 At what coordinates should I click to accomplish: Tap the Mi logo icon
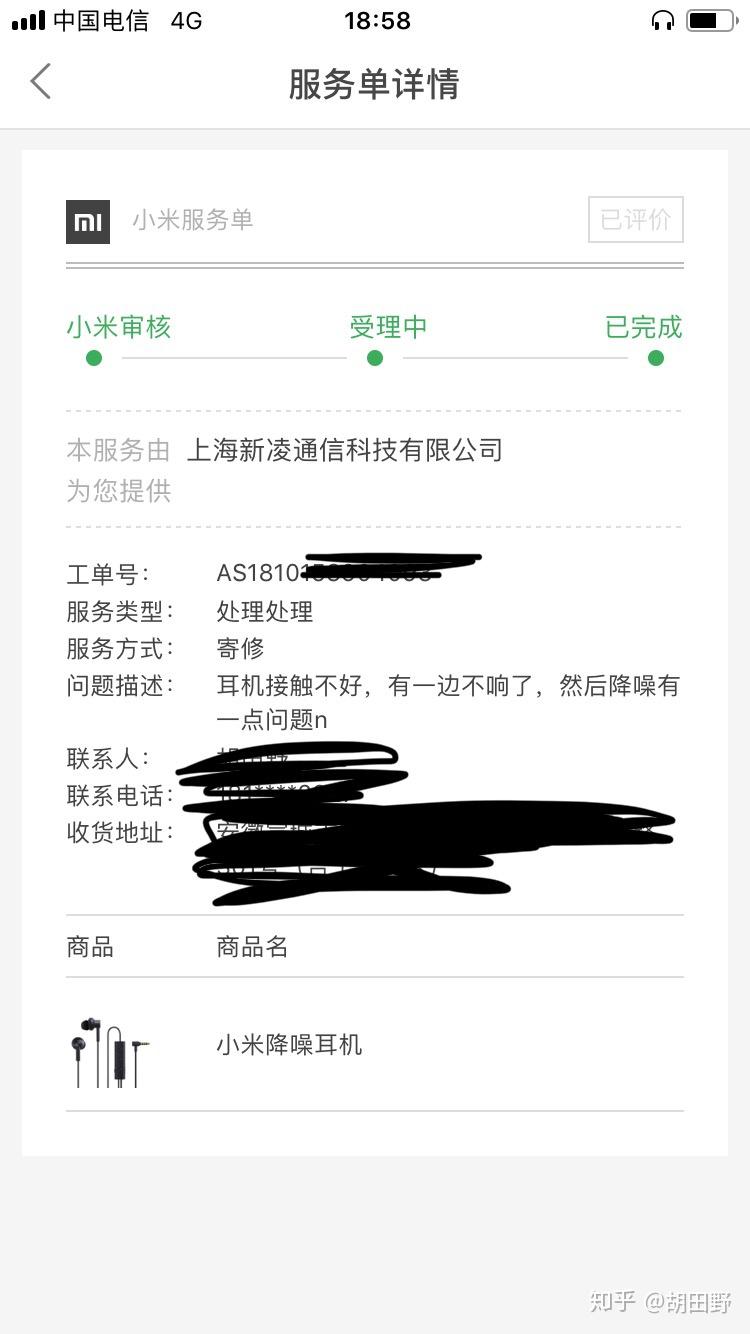(x=88, y=221)
